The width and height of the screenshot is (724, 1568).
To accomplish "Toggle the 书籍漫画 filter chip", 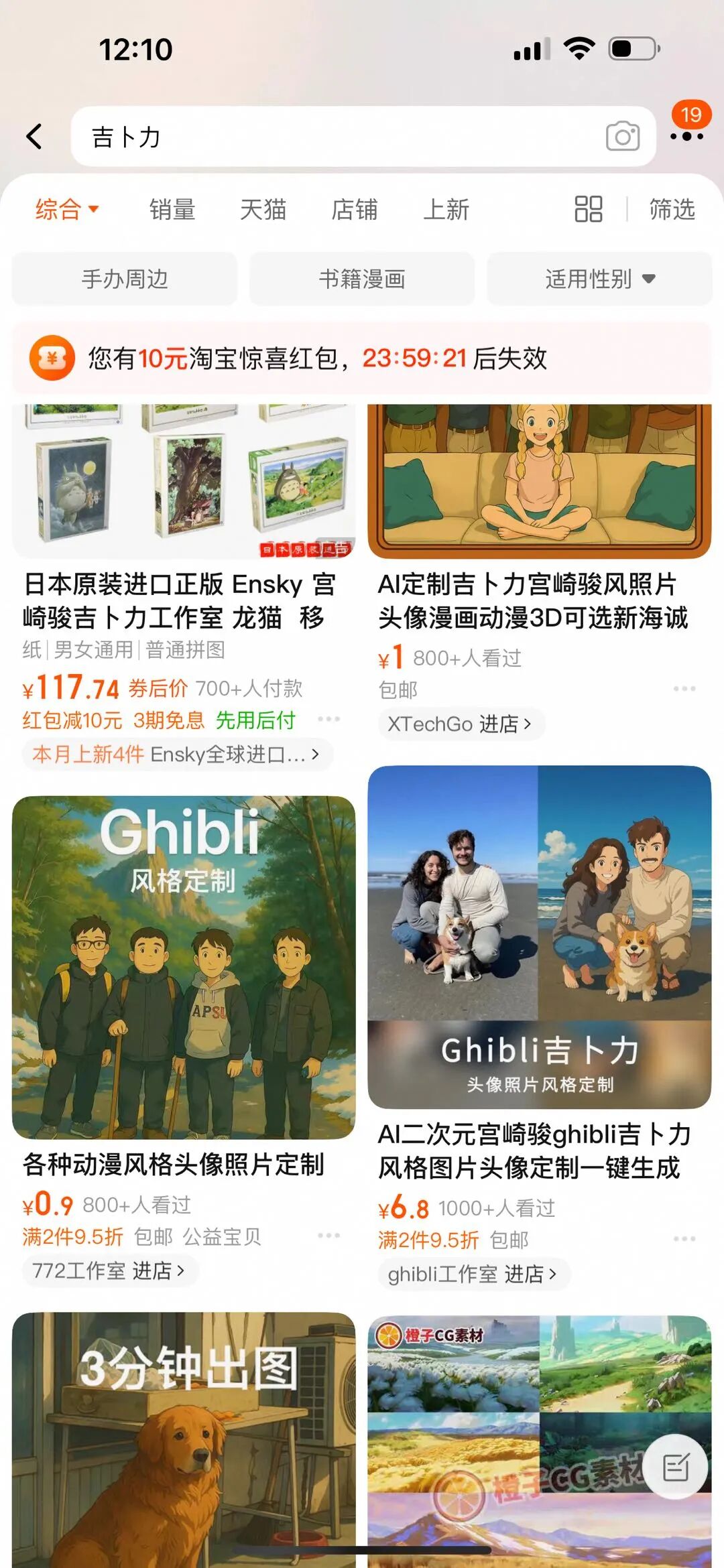I will (x=361, y=279).
